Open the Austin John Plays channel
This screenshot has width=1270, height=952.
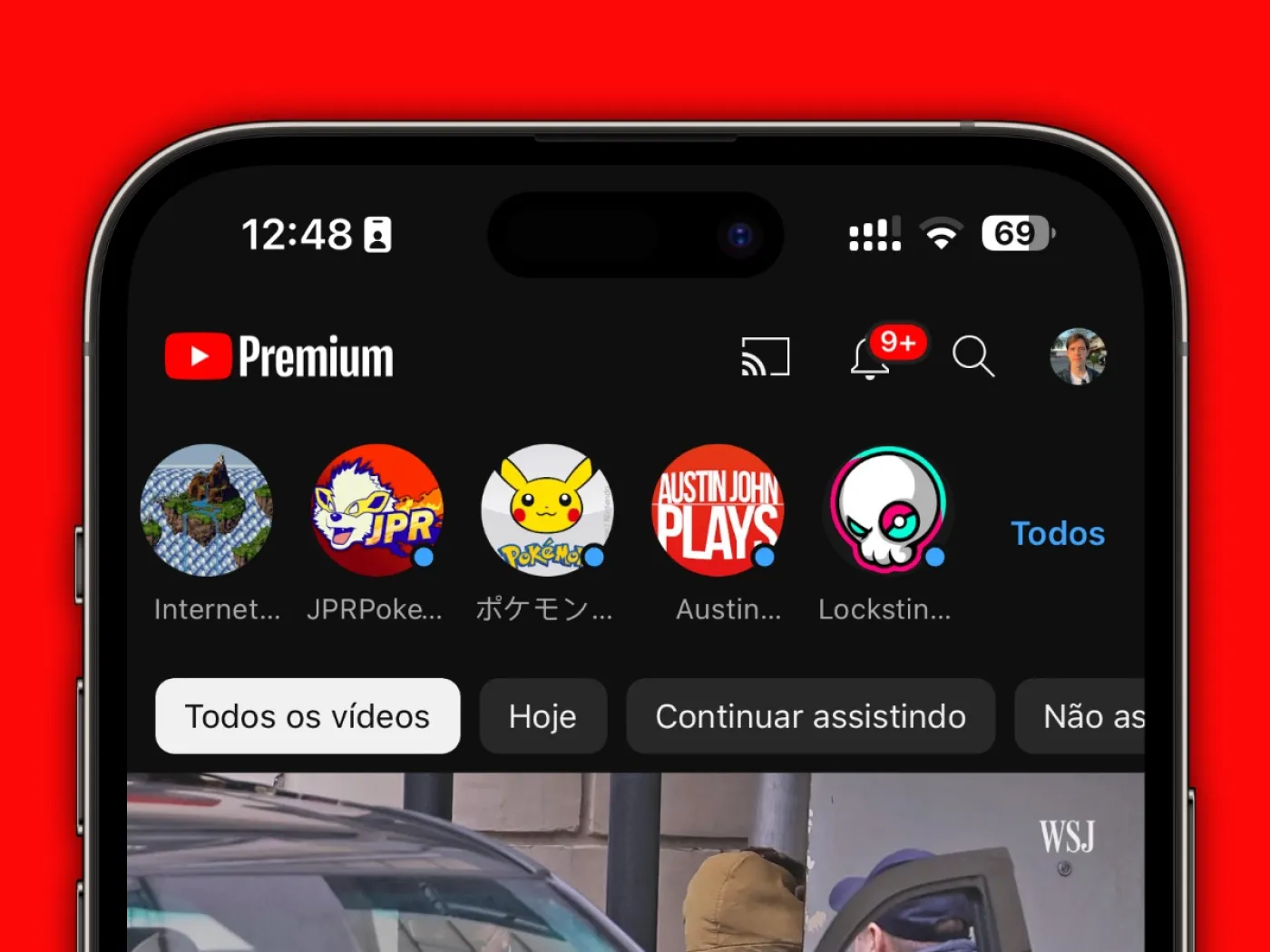tap(718, 510)
